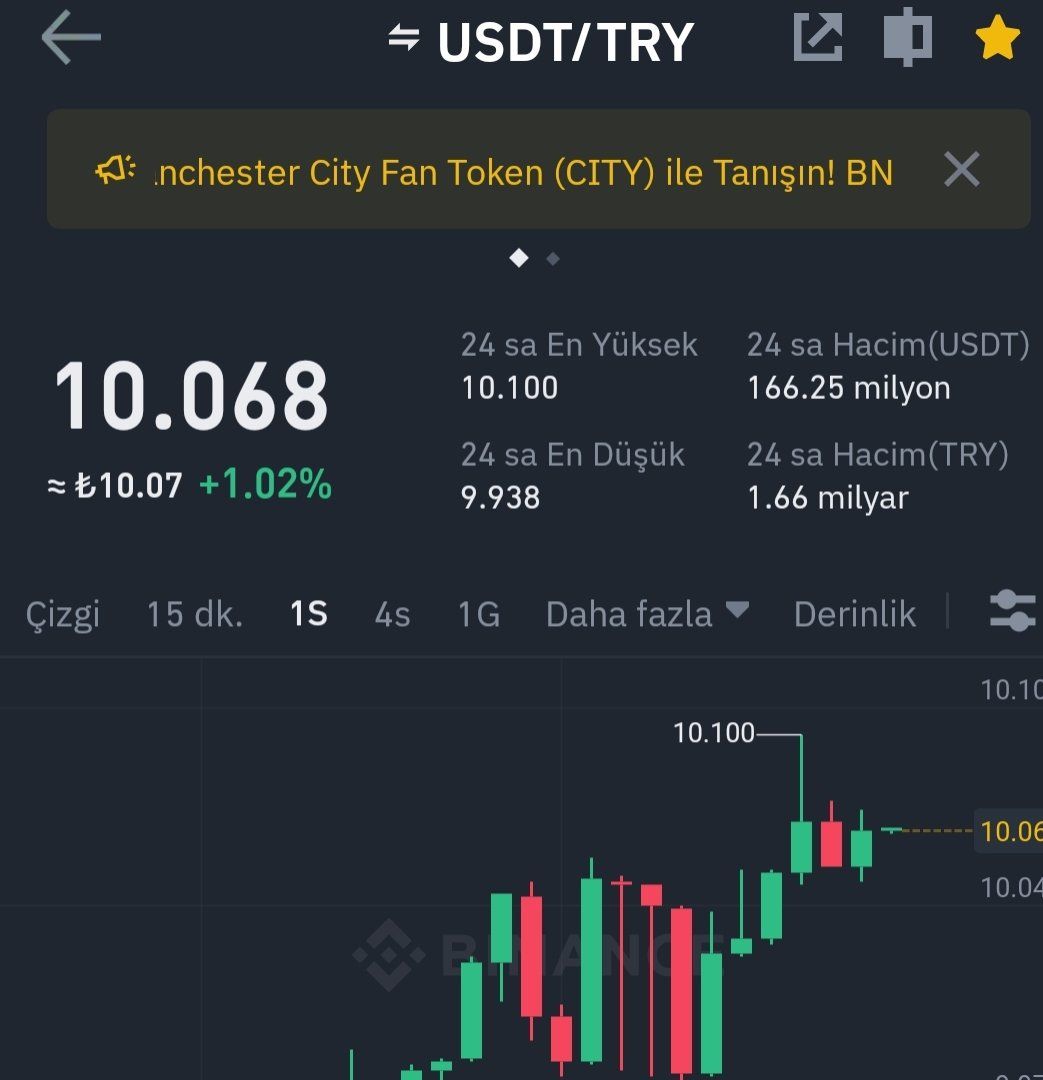Viewport: 1043px width, 1080px height.
Task: Dismiss the announcement banner
Action: pyautogui.click(x=961, y=170)
